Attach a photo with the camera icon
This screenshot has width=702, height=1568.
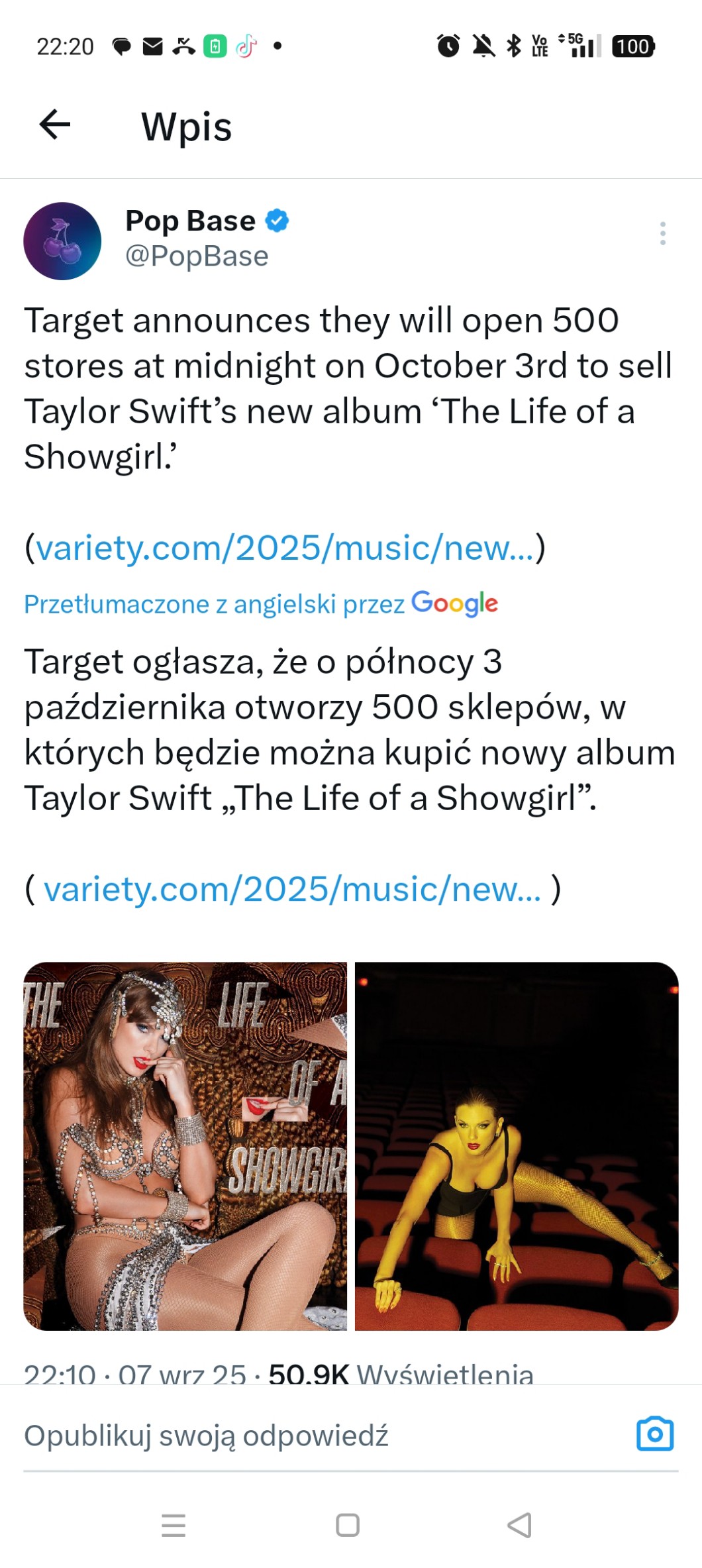point(655,1434)
